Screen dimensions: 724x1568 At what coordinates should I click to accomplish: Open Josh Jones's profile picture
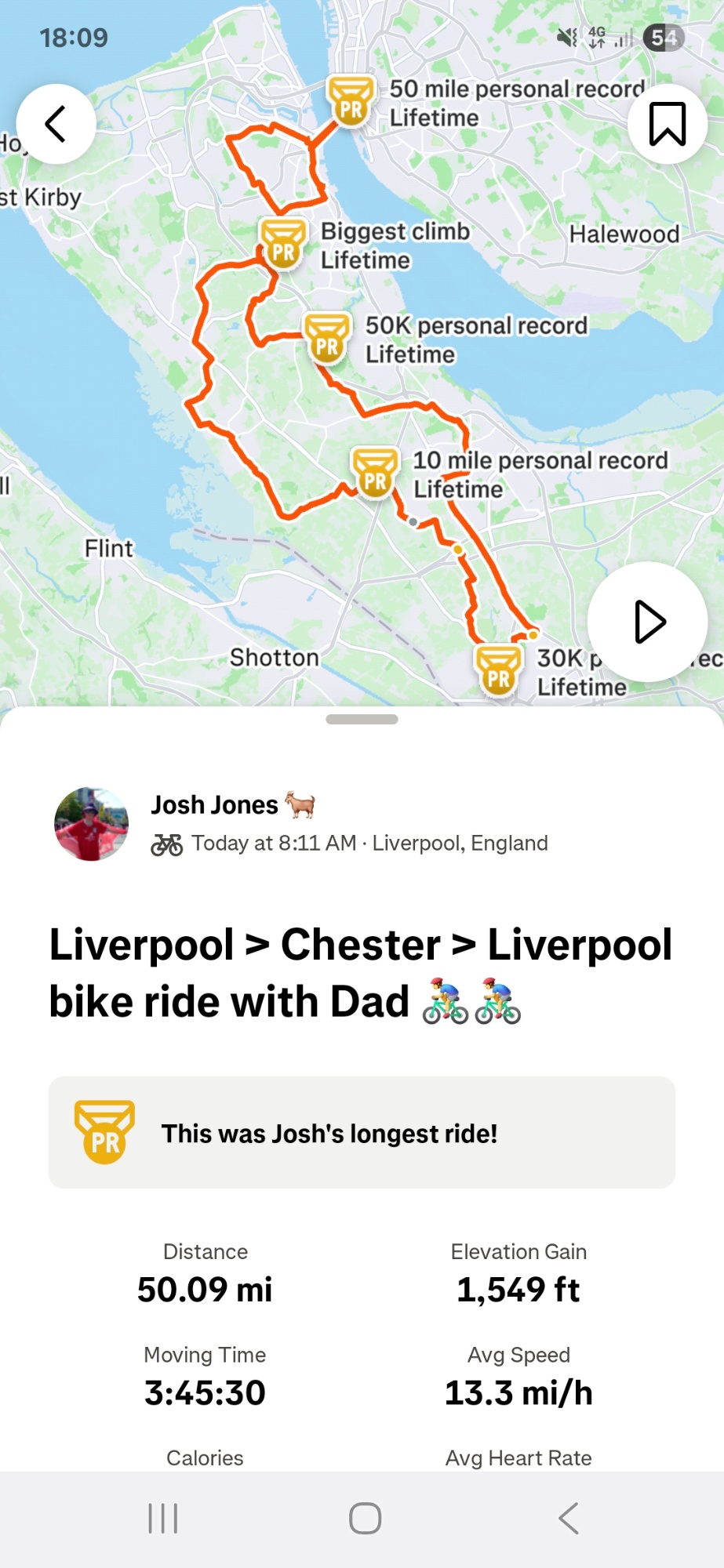[x=91, y=824]
